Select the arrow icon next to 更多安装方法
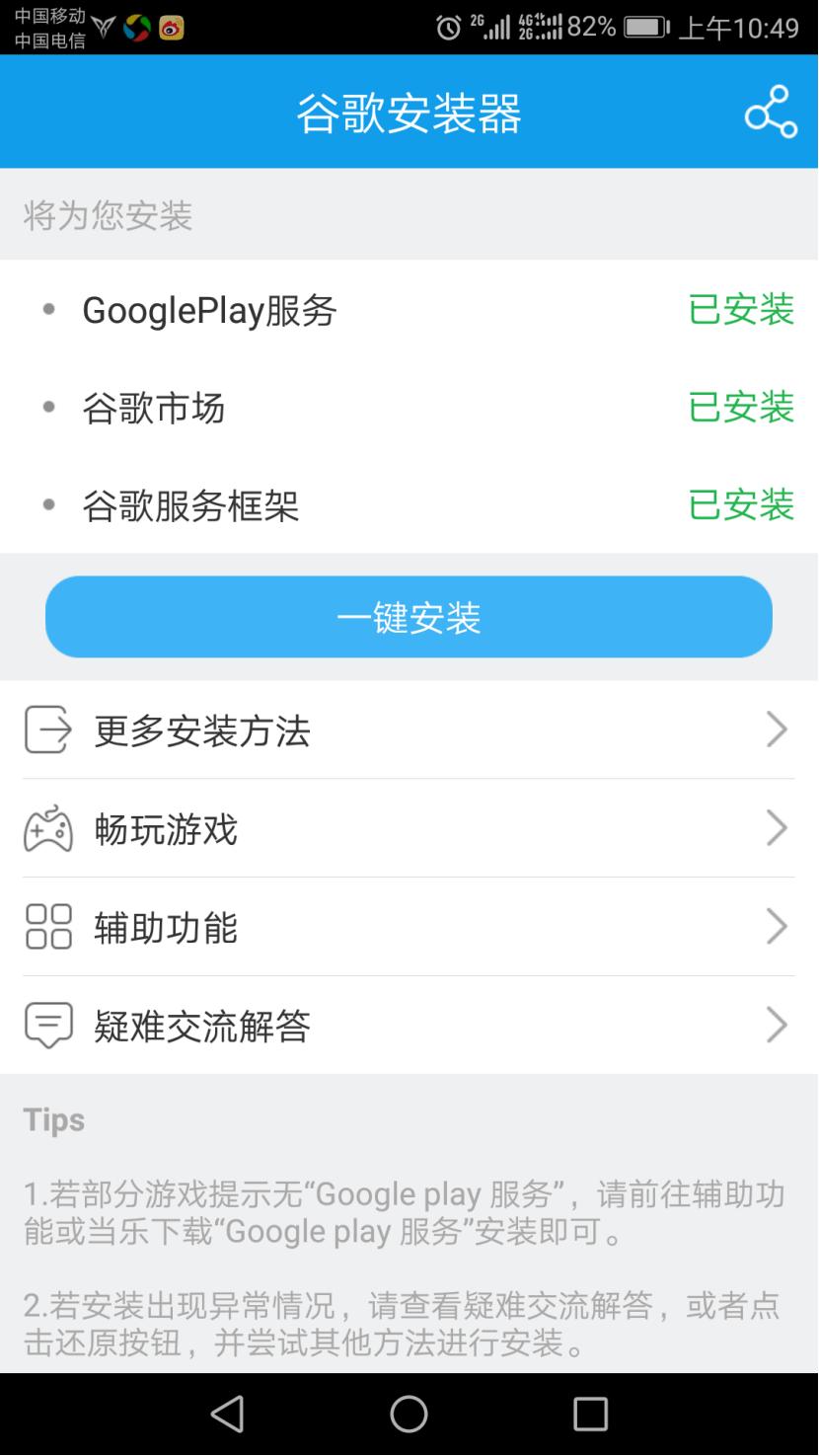The height and width of the screenshot is (1456, 819). tap(777, 730)
